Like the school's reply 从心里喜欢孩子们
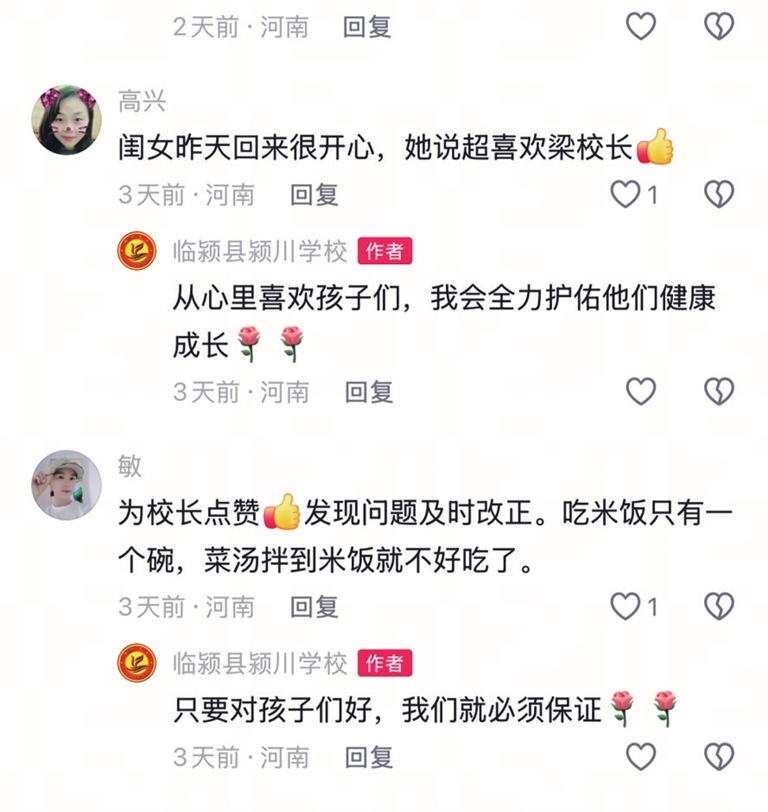The height and width of the screenshot is (812, 768). (640, 391)
